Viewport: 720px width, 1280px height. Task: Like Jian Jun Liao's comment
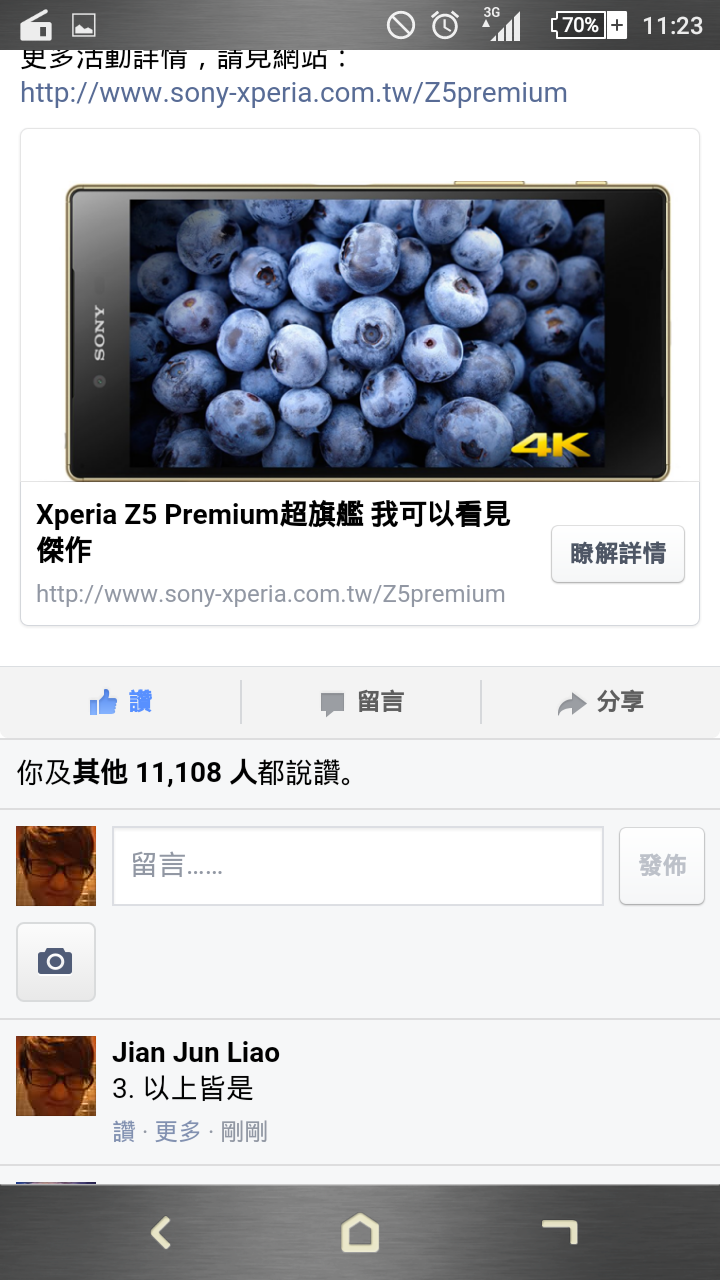(x=123, y=1132)
